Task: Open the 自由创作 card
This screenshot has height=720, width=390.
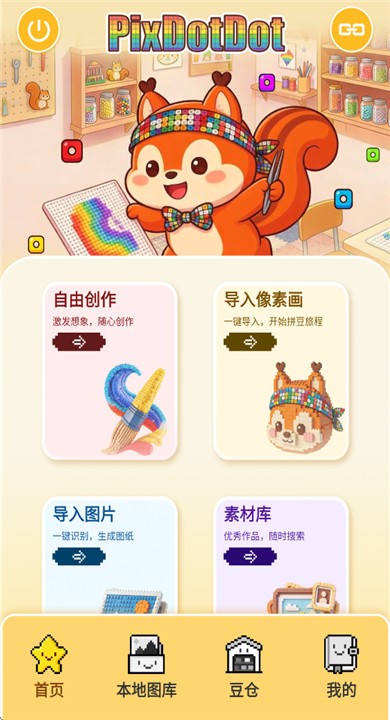Action: pyautogui.click(x=110, y=371)
